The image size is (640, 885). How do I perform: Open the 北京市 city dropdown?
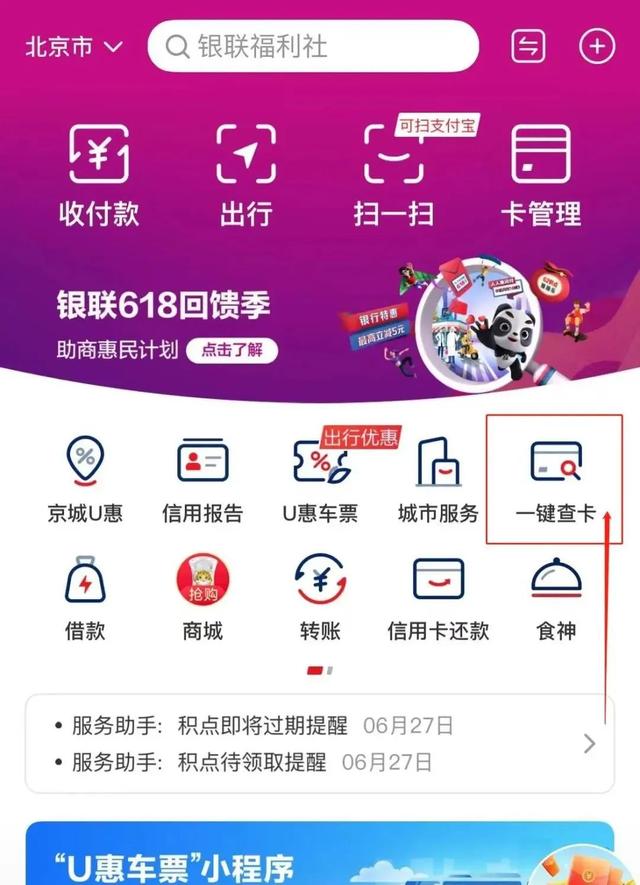[x=74, y=47]
